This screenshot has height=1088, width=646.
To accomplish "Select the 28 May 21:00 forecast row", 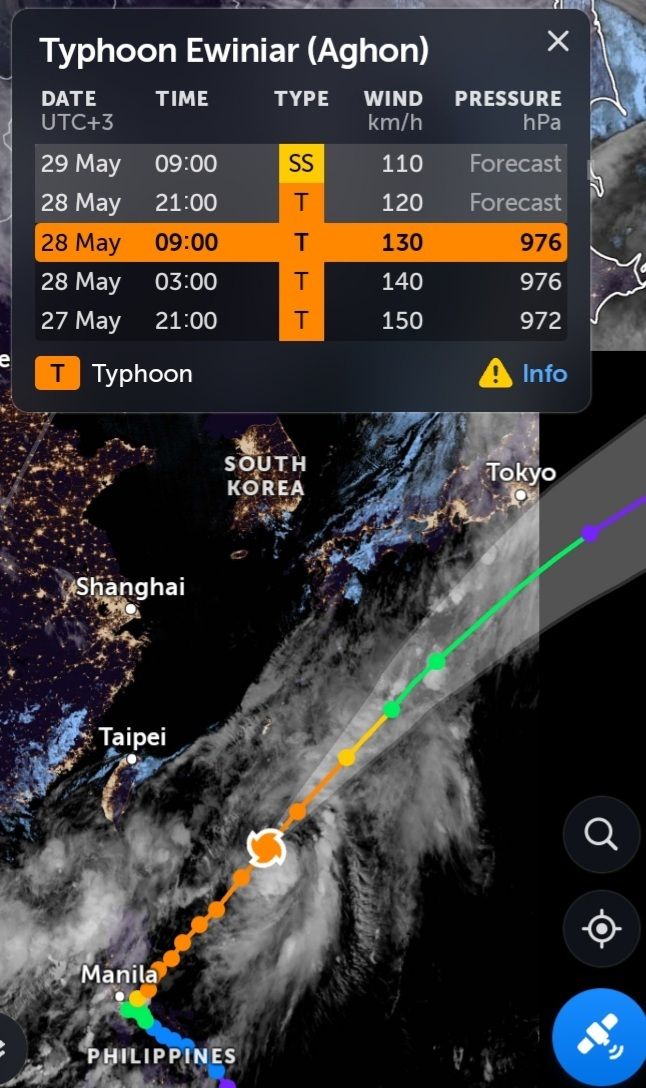I will (x=300, y=203).
